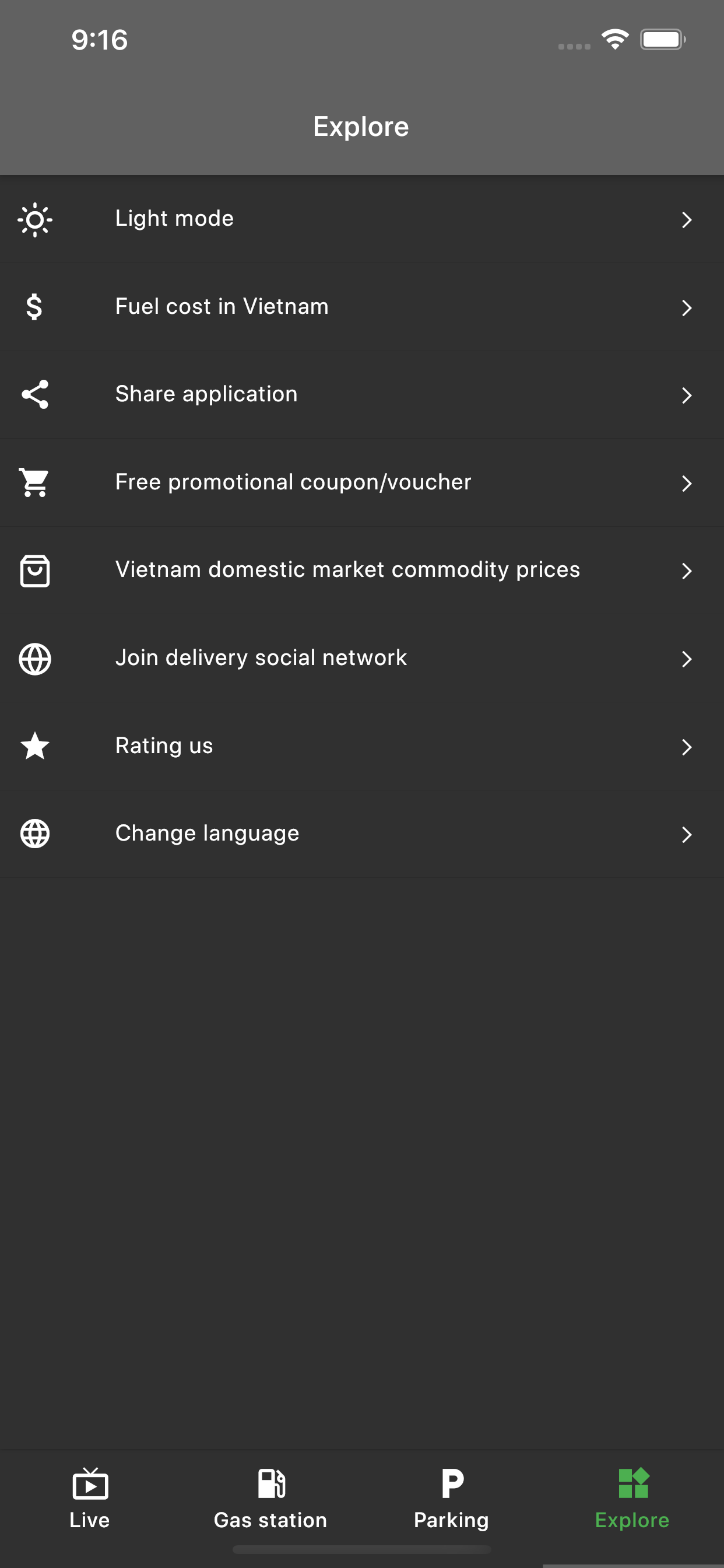The image size is (724, 1568).
Task: Switch to the Live tab
Action: tap(89, 1500)
